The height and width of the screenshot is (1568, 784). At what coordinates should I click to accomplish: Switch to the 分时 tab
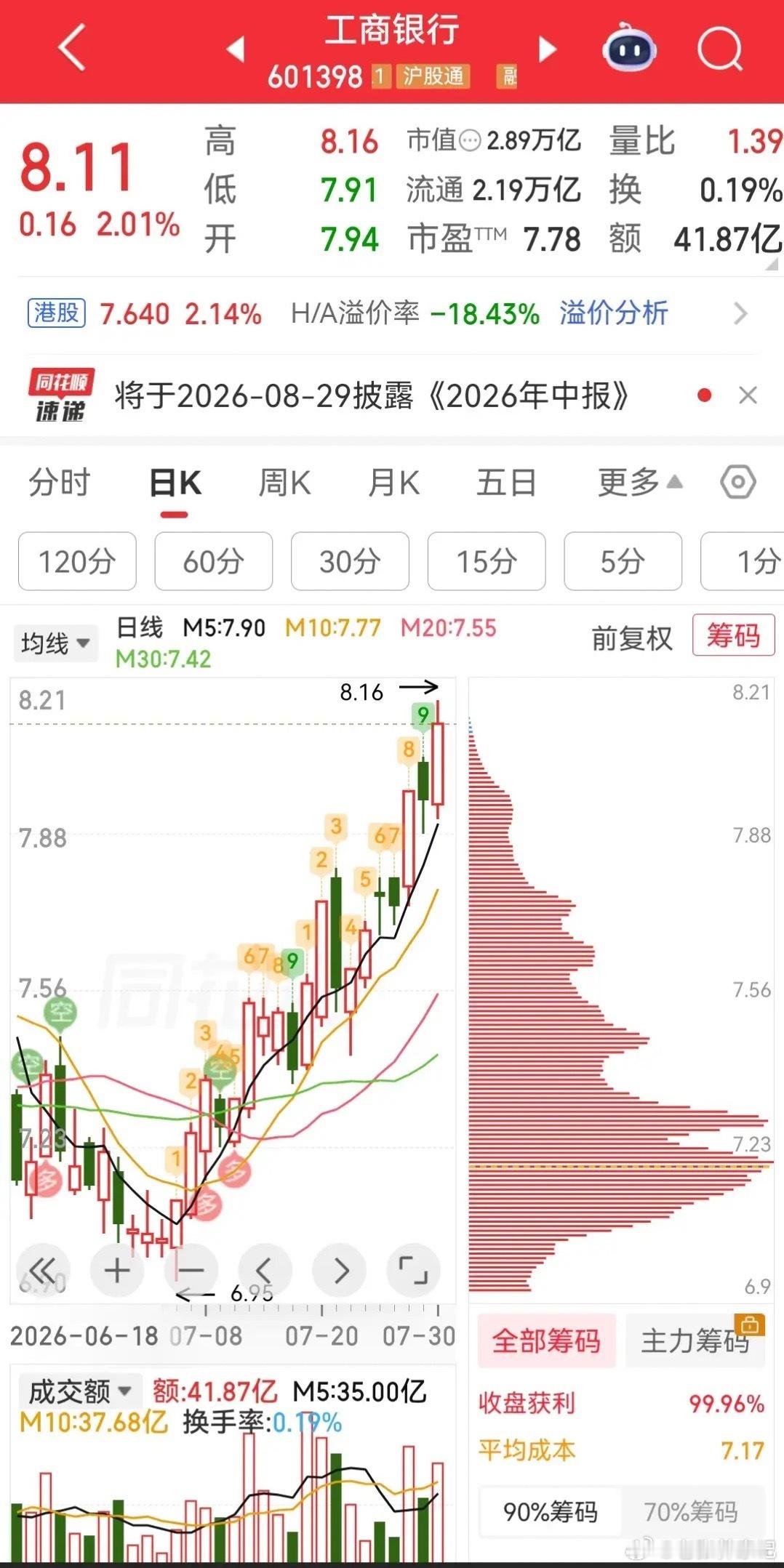[59, 483]
